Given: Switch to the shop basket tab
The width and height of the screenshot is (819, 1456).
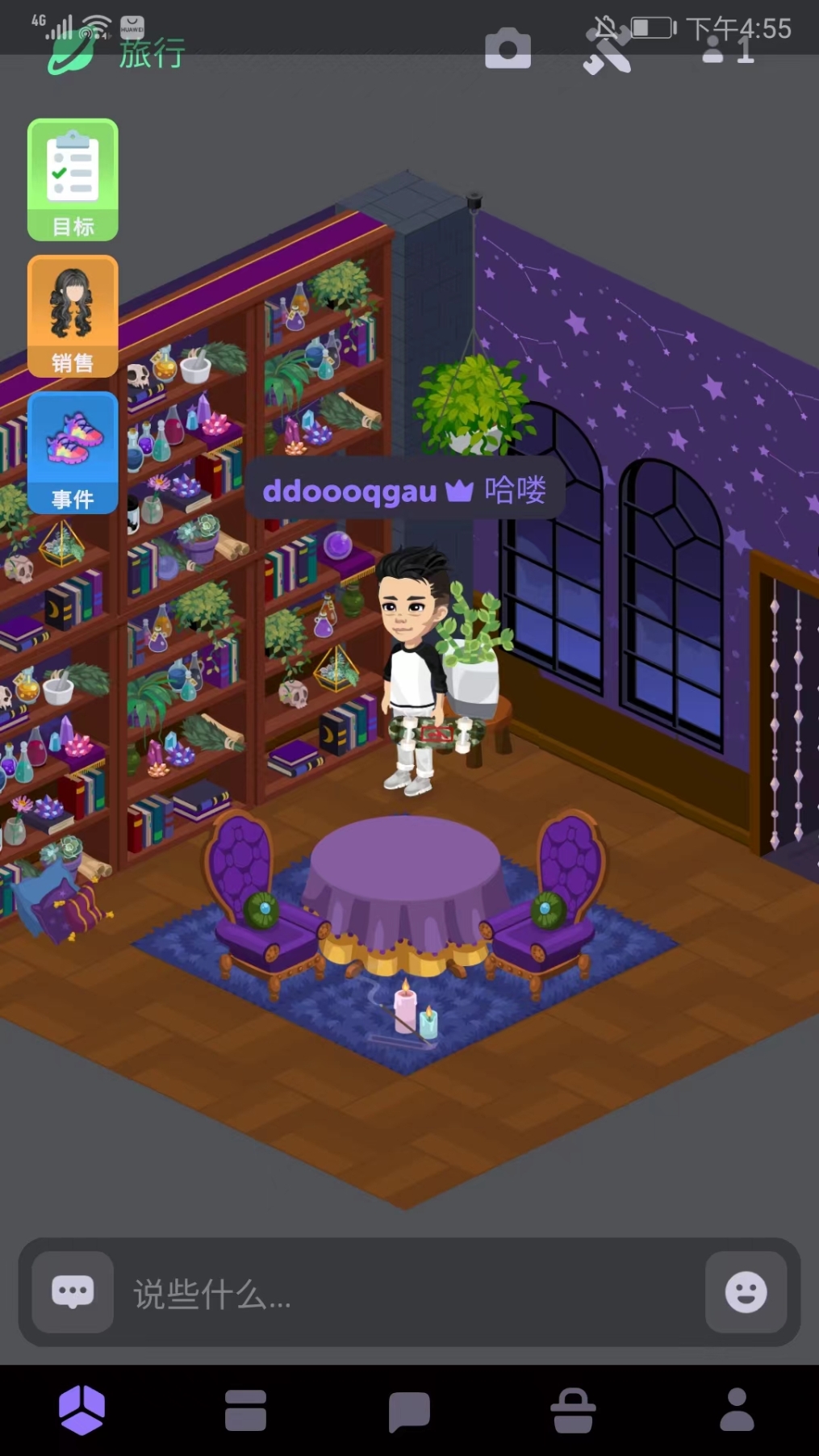Looking at the screenshot, I should [573, 1411].
